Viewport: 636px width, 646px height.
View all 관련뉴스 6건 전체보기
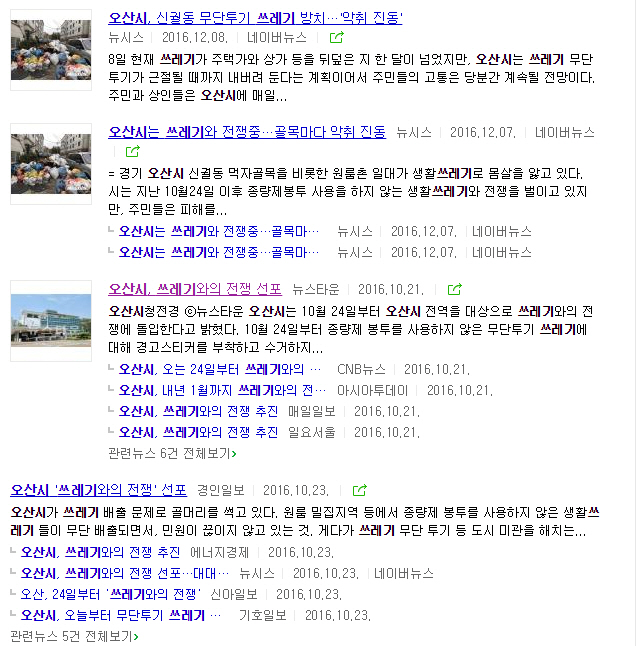(172, 453)
